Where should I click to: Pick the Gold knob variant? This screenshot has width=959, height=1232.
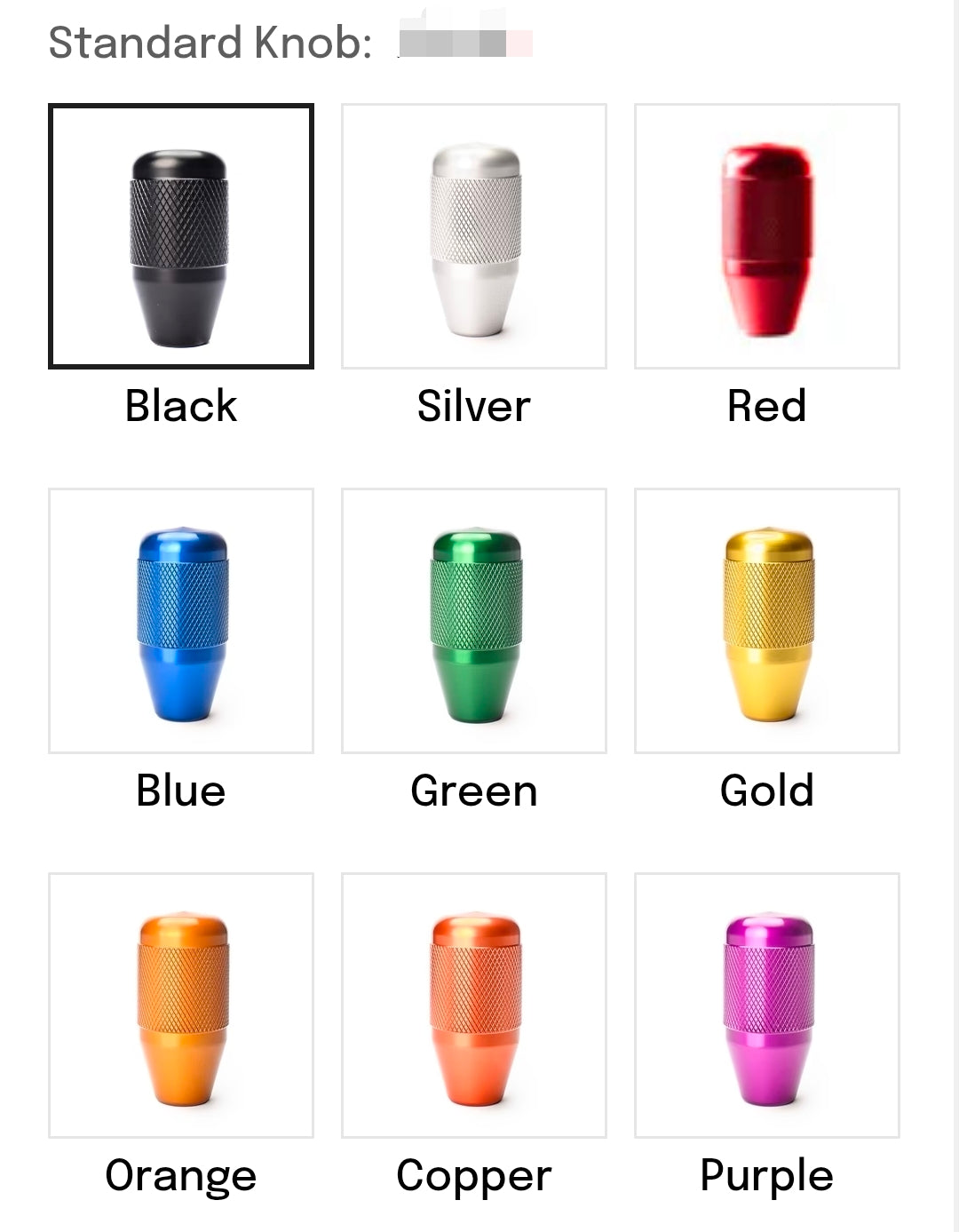pyautogui.click(x=767, y=621)
